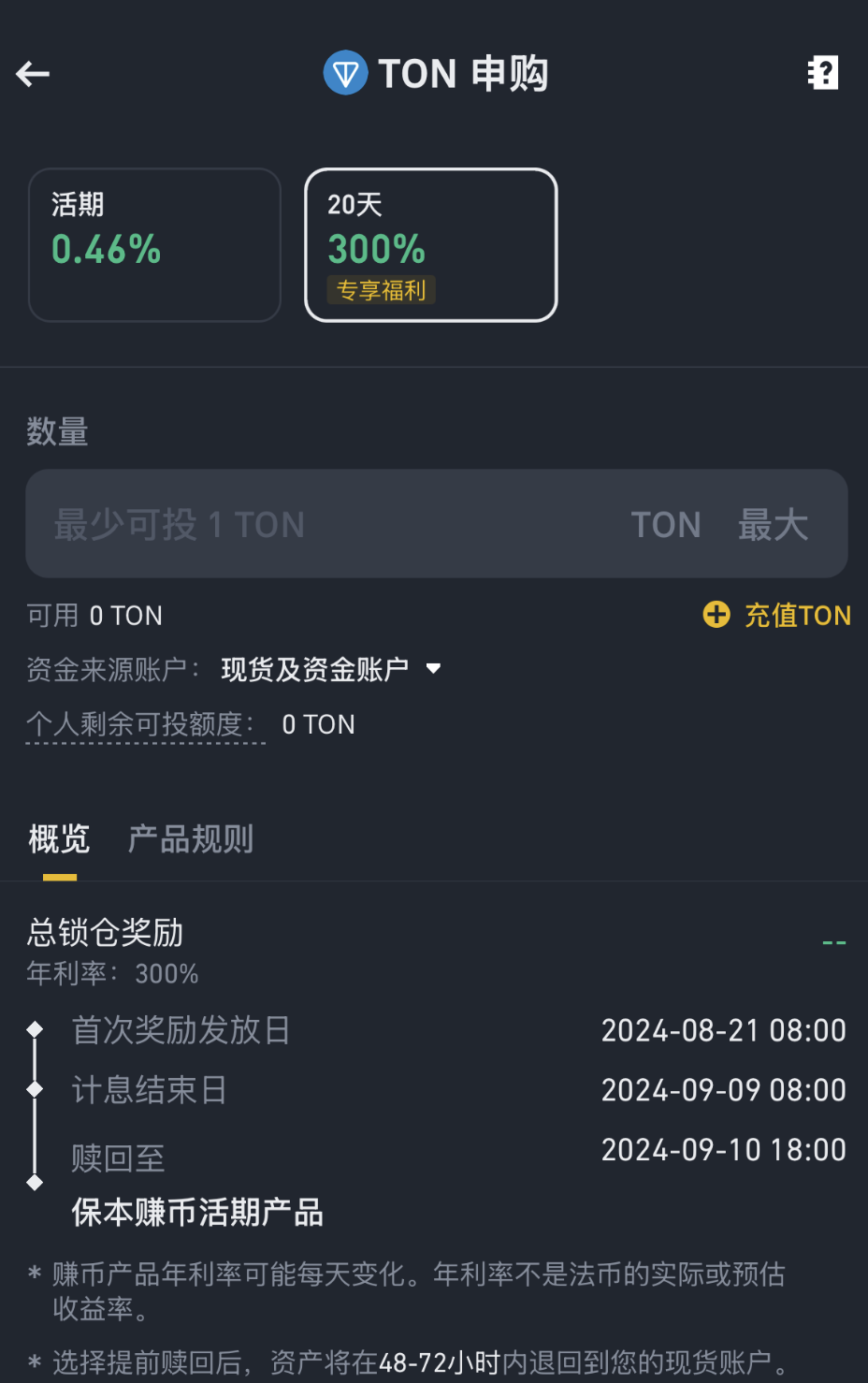Click 最大 to fill the maximum amount

point(774,524)
